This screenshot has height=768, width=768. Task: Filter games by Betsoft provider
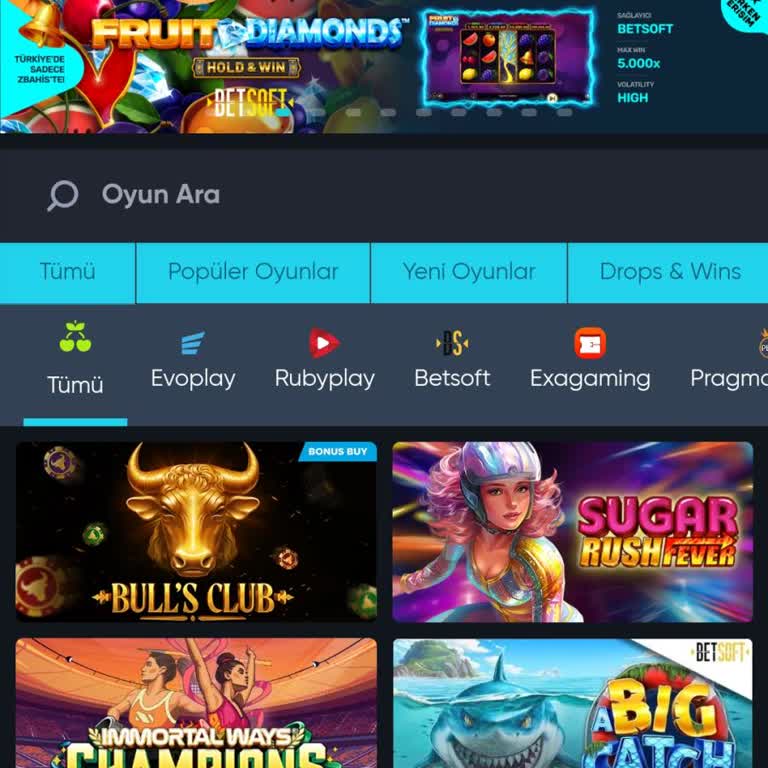(x=452, y=362)
